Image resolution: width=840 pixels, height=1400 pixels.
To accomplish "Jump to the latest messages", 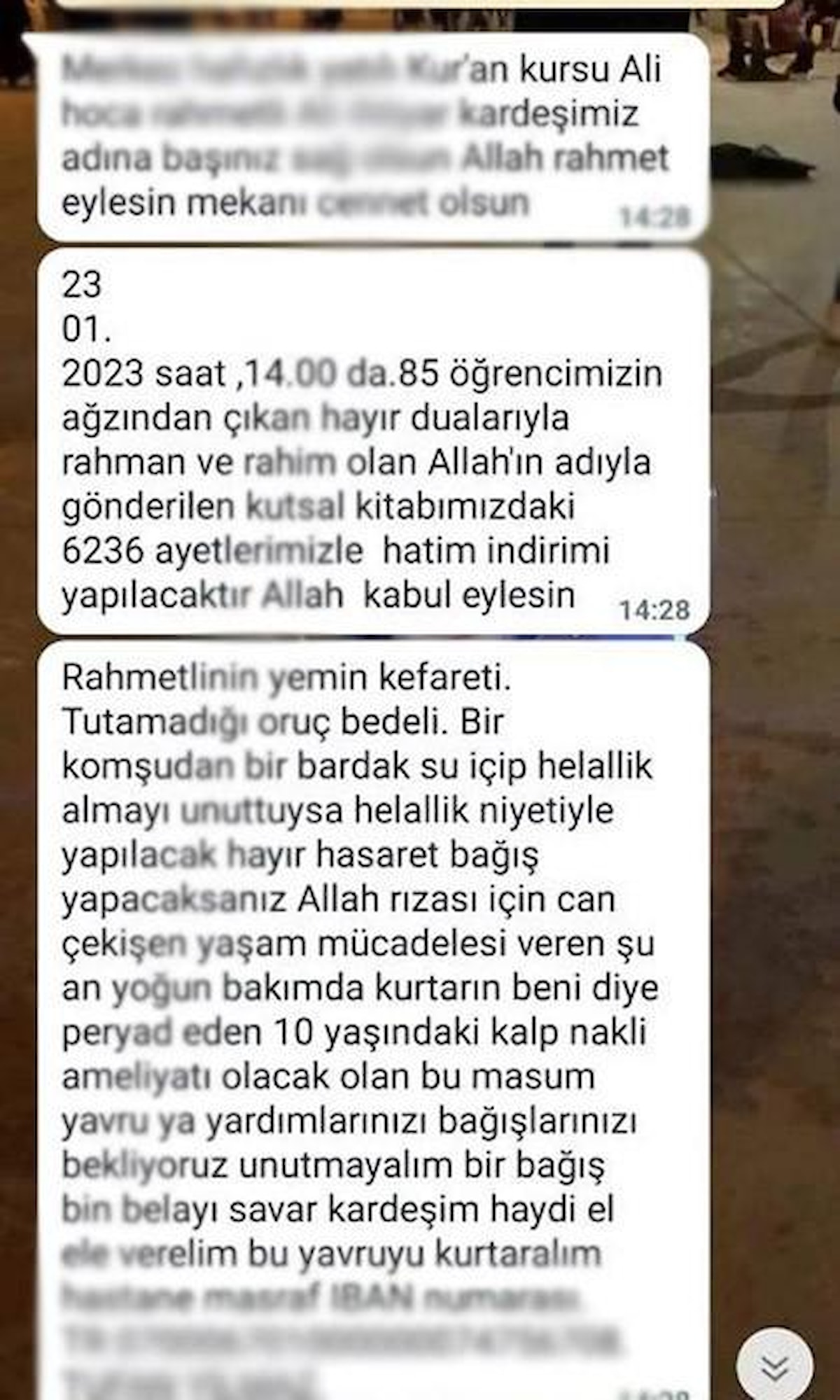I will (x=775, y=1365).
